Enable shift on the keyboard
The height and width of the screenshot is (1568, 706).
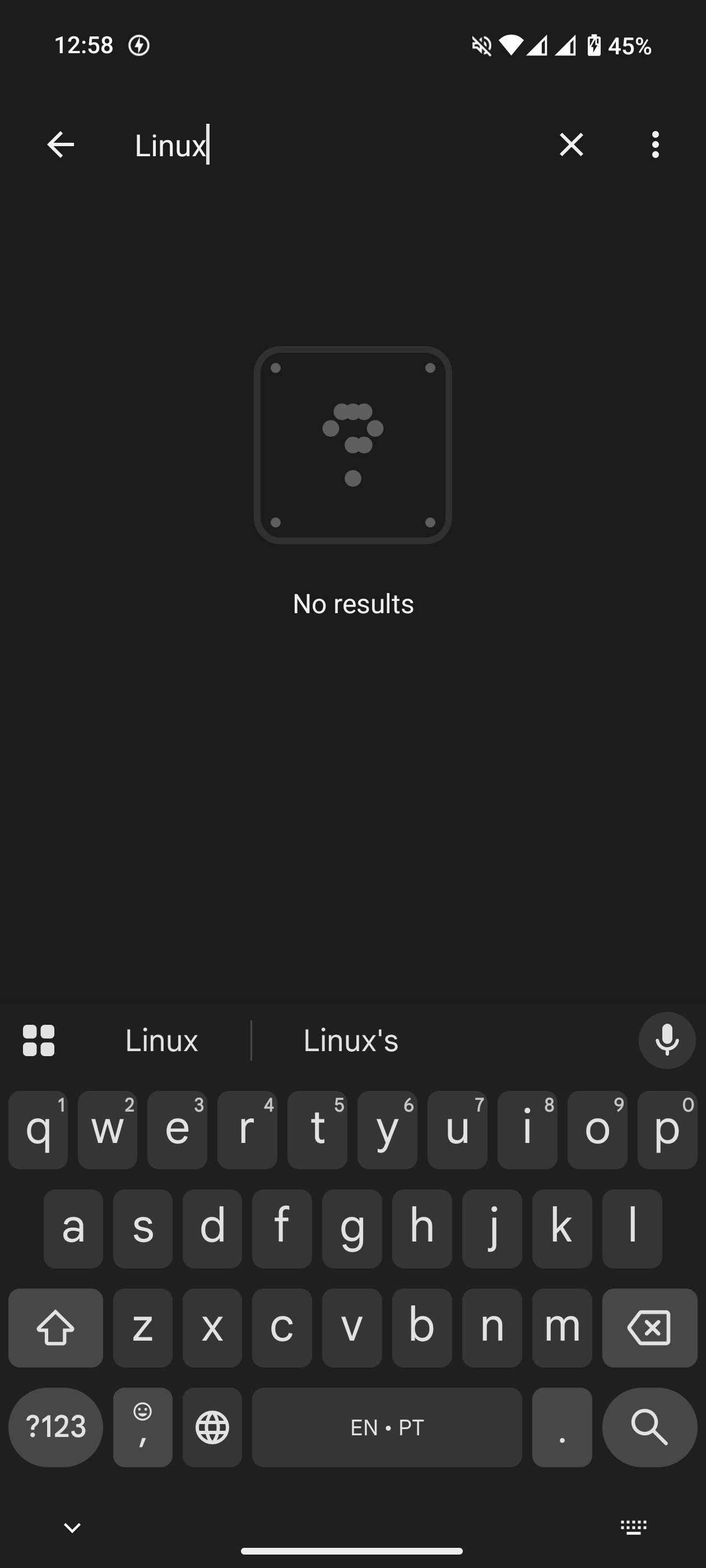(55, 1328)
